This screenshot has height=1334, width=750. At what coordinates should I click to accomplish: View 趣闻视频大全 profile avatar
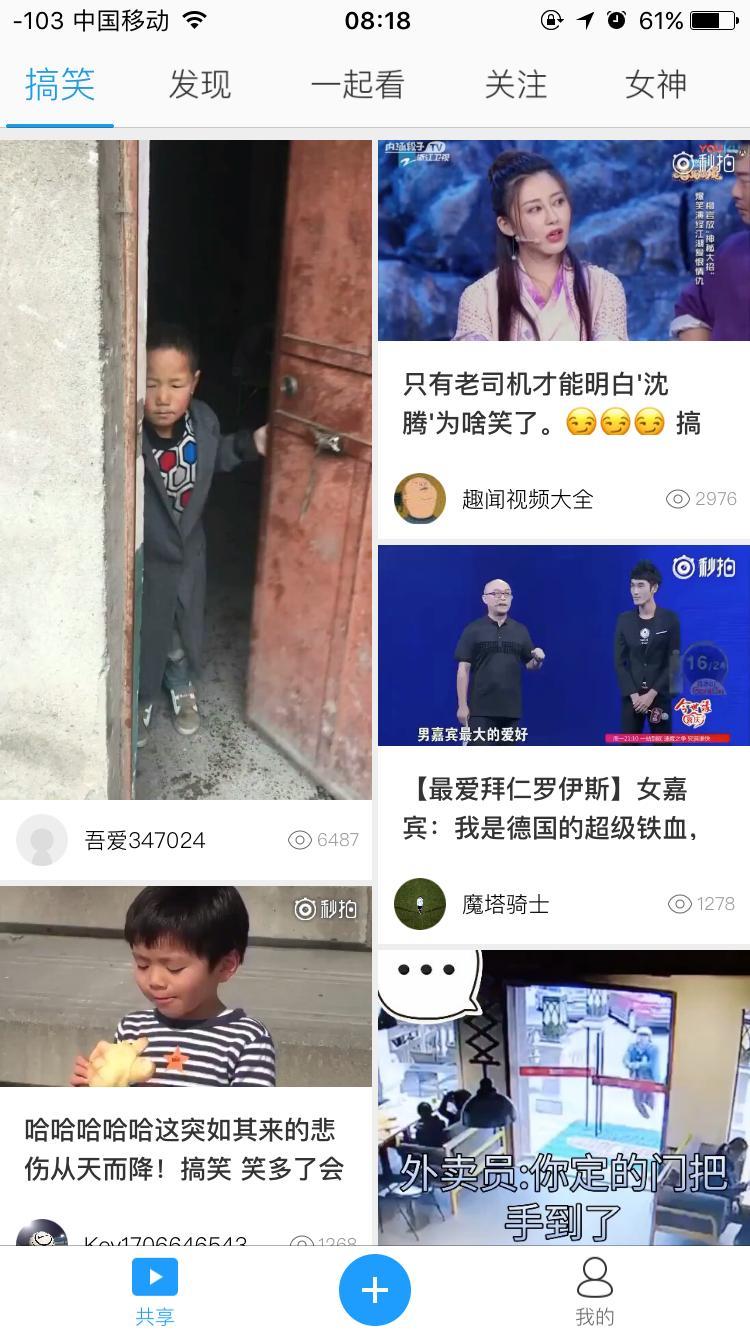coord(420,498)
